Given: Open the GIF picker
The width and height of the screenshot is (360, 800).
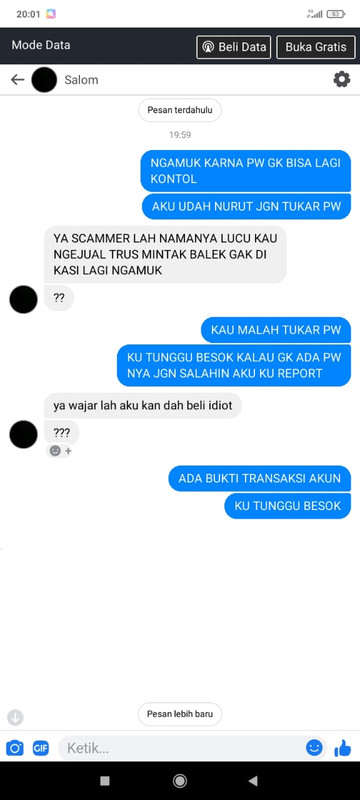Looking at the screenshot, I should coord(41,748).
